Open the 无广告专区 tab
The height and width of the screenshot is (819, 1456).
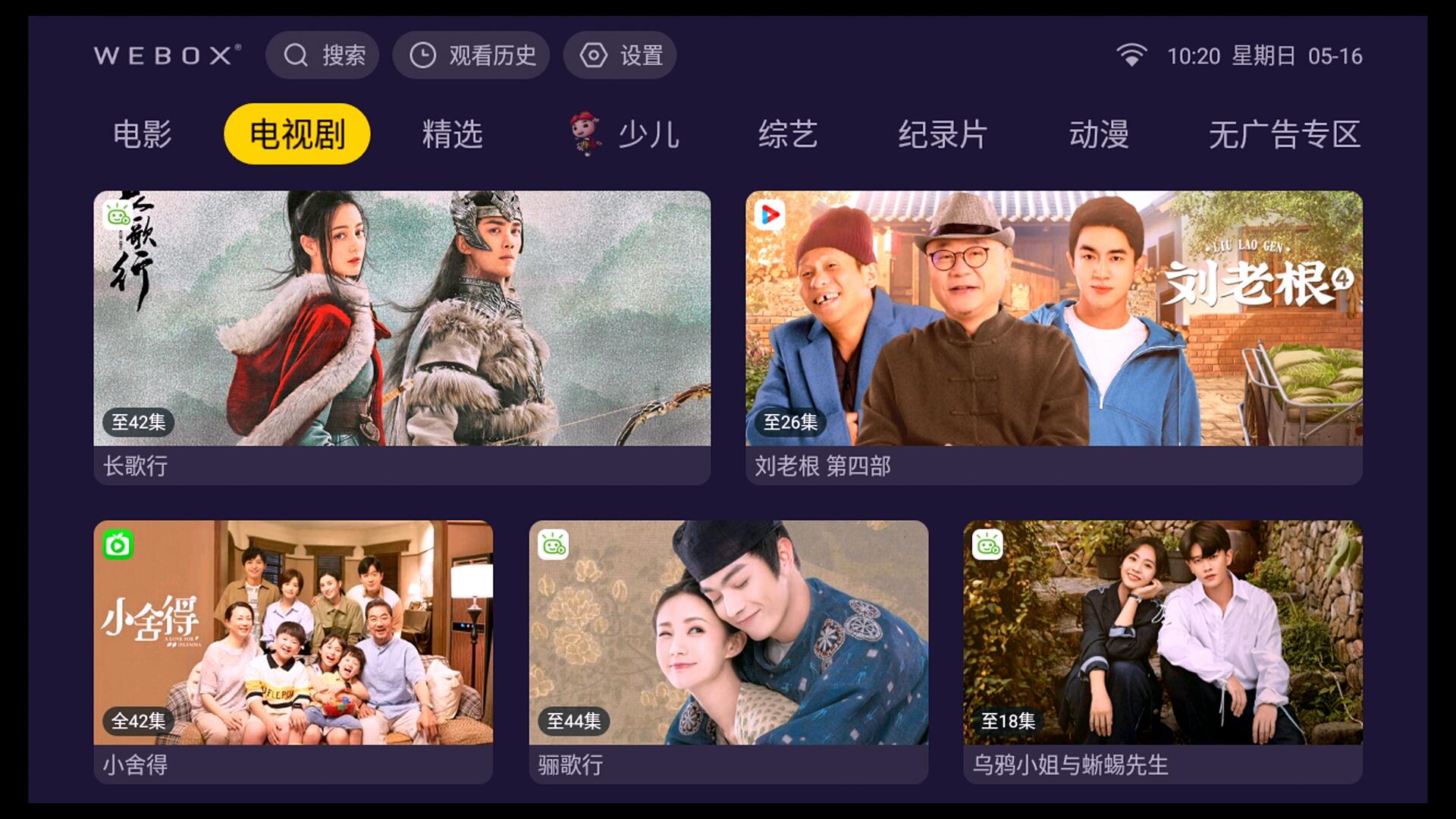coord(1284,134)
